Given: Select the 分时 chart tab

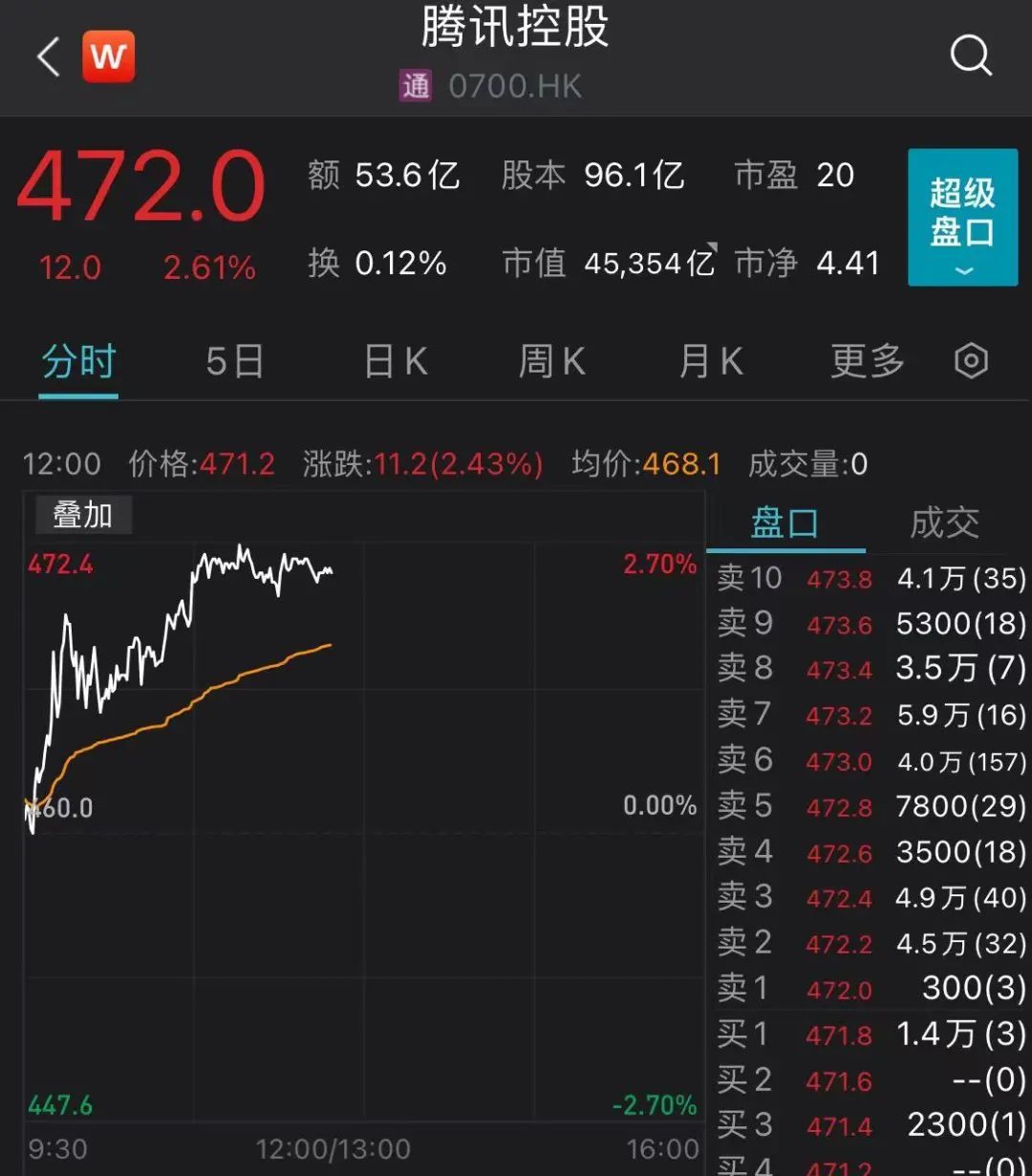Looking at the screenshot, I should coord(78,362).
